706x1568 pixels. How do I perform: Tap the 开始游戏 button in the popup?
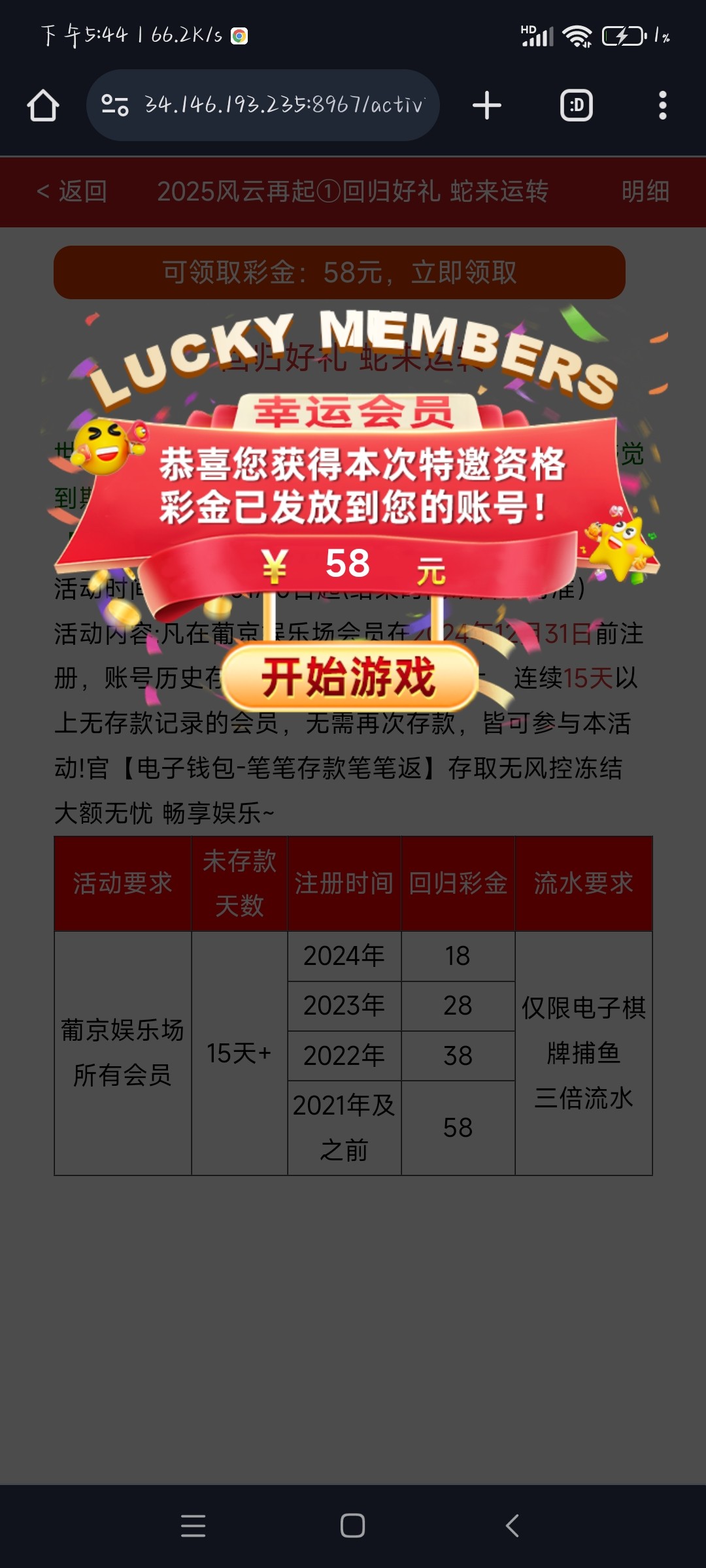[x=350, y=677]
